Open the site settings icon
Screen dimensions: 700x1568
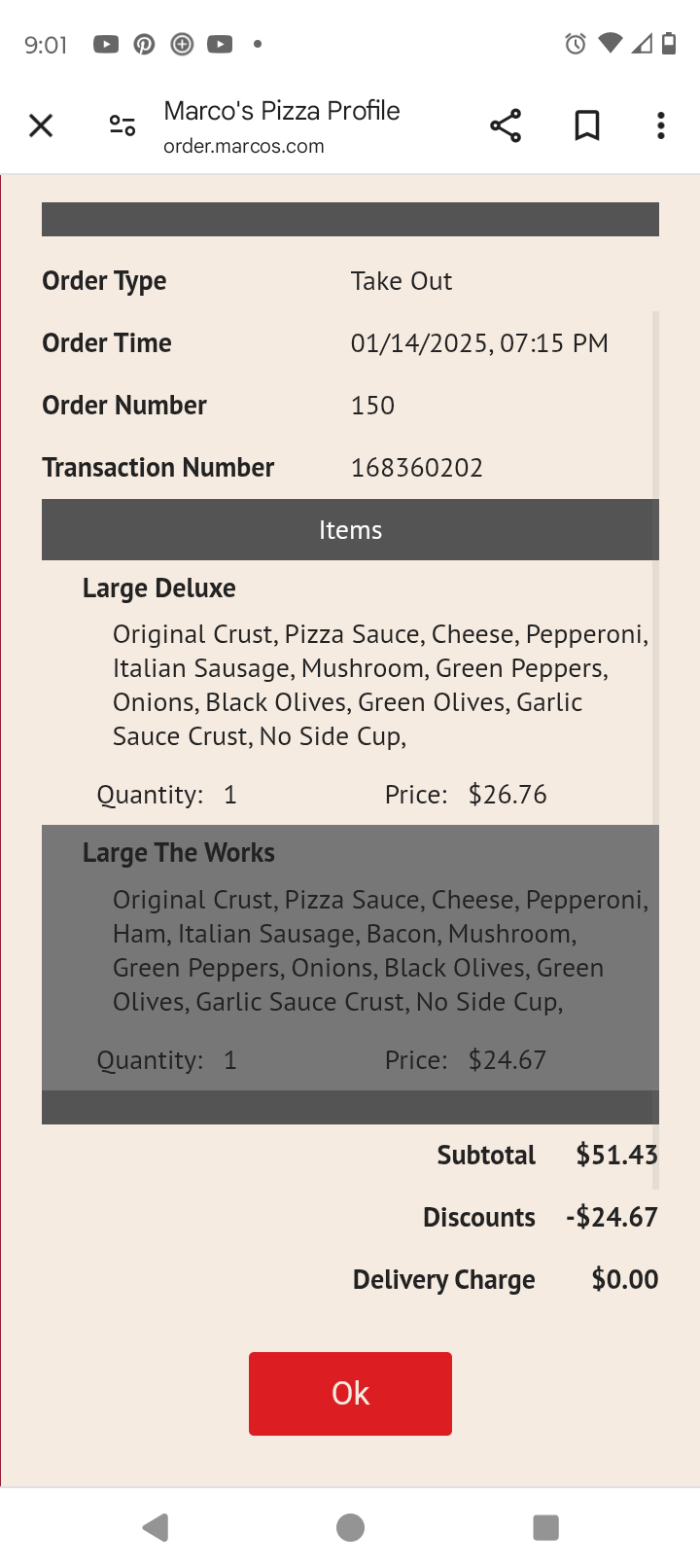pos(122,125)
